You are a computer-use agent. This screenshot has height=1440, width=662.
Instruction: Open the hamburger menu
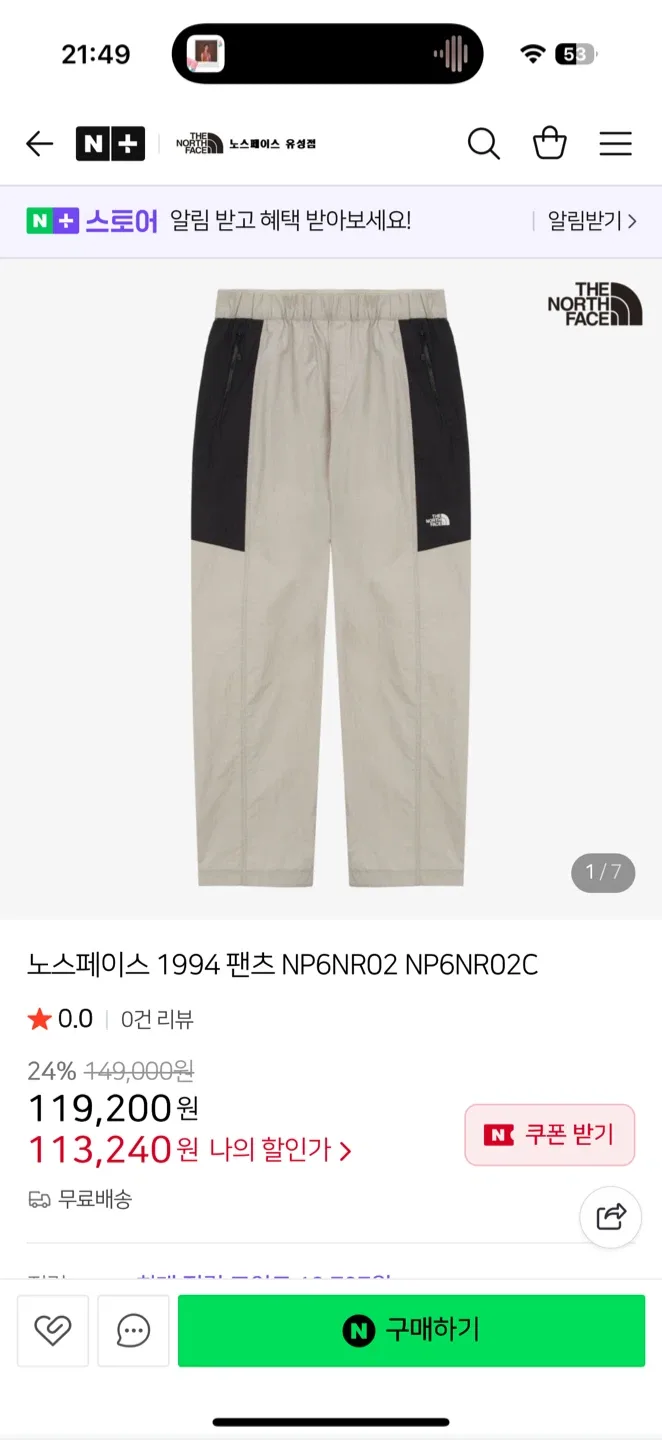coord(615,144)
